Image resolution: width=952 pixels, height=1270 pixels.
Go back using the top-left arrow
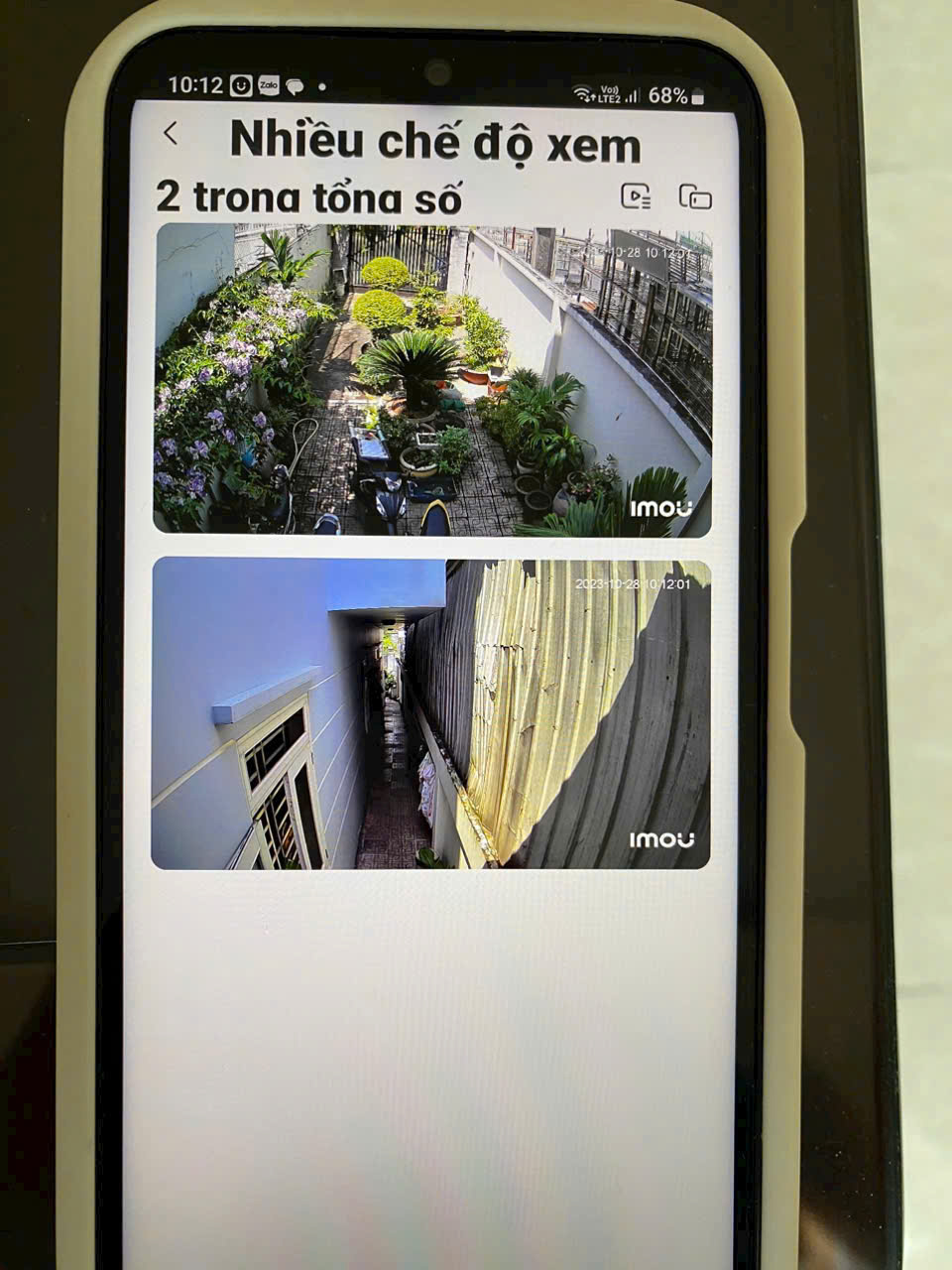pyautogui.click(x=172, y=133)
